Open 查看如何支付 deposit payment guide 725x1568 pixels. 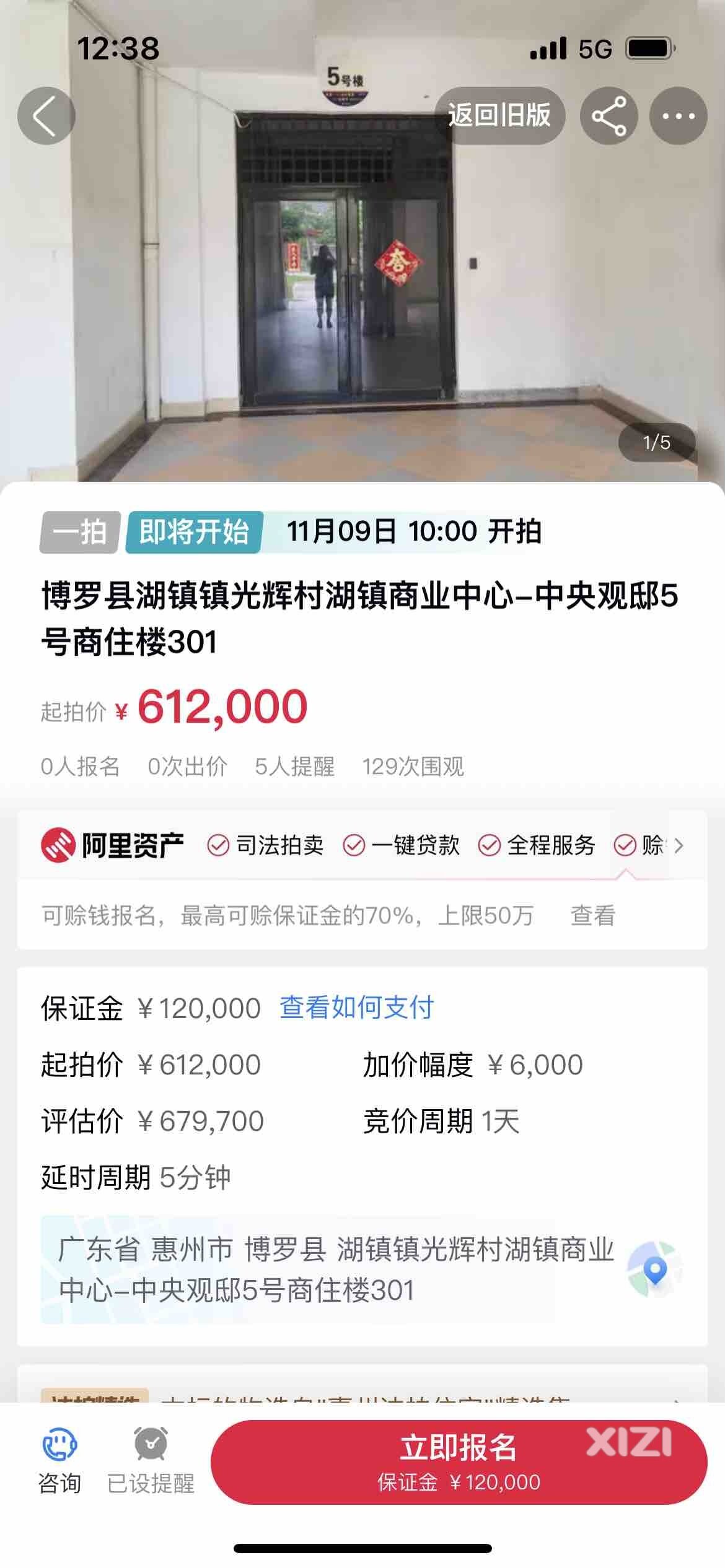356,1008
